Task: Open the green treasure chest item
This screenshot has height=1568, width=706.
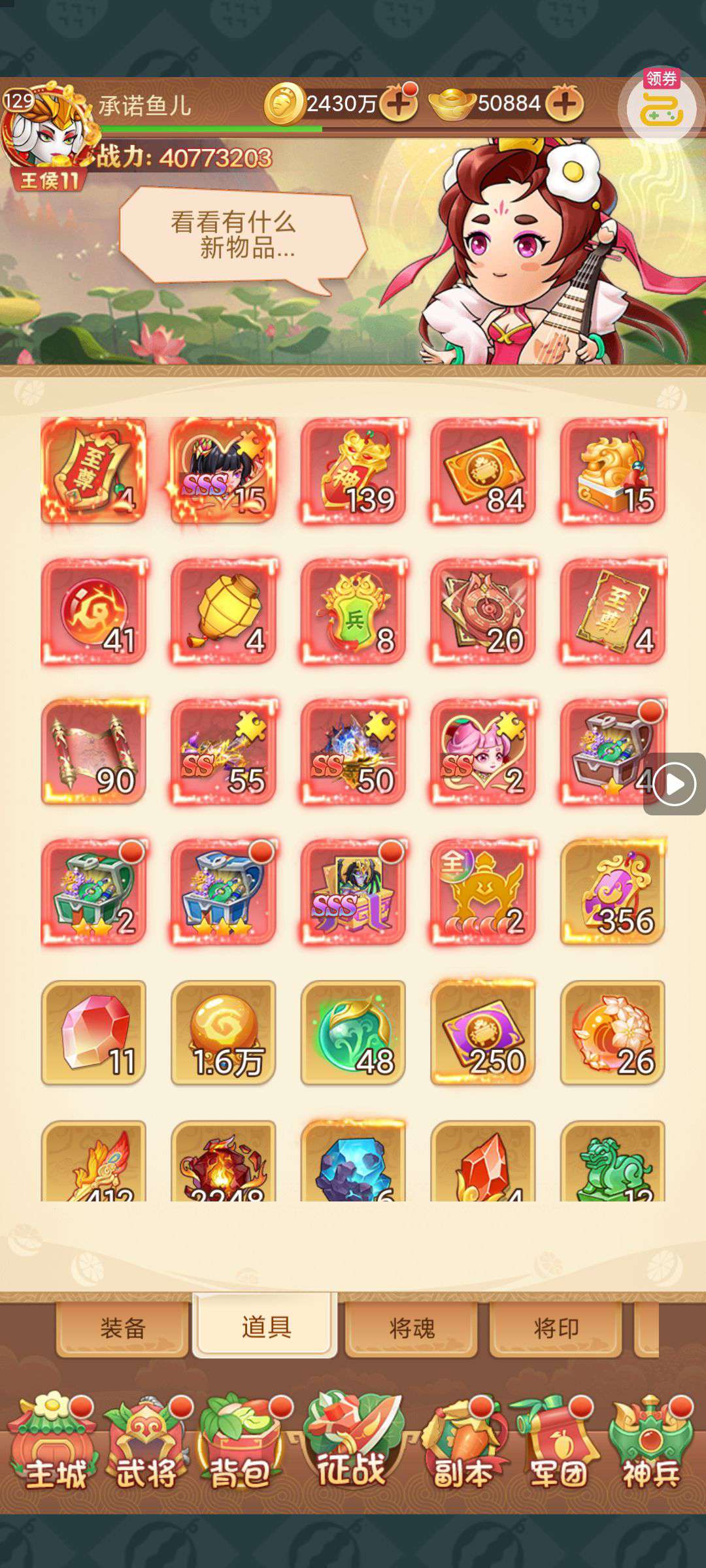Action: tap(93, 892)
